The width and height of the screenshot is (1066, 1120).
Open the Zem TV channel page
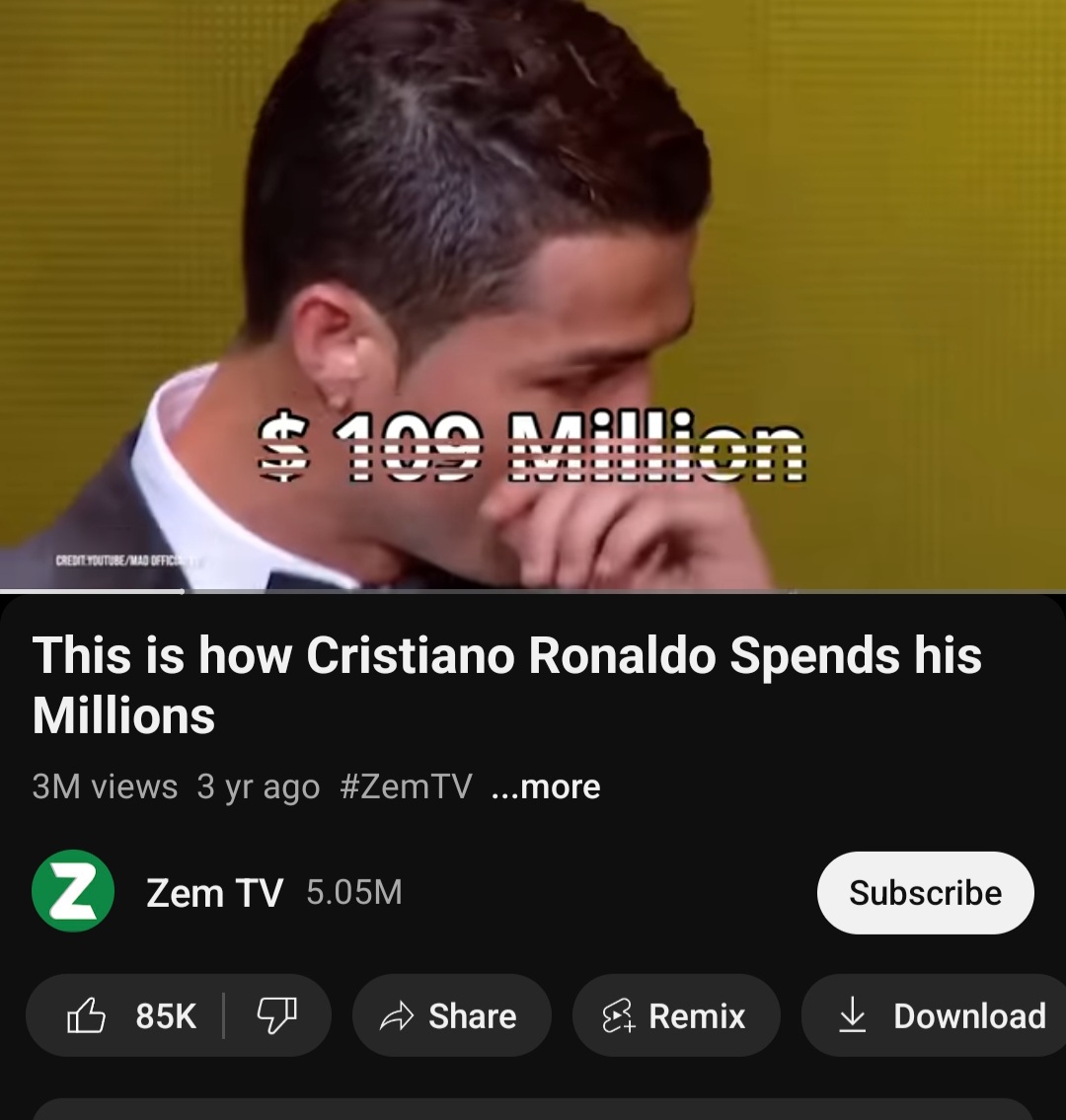213,893
